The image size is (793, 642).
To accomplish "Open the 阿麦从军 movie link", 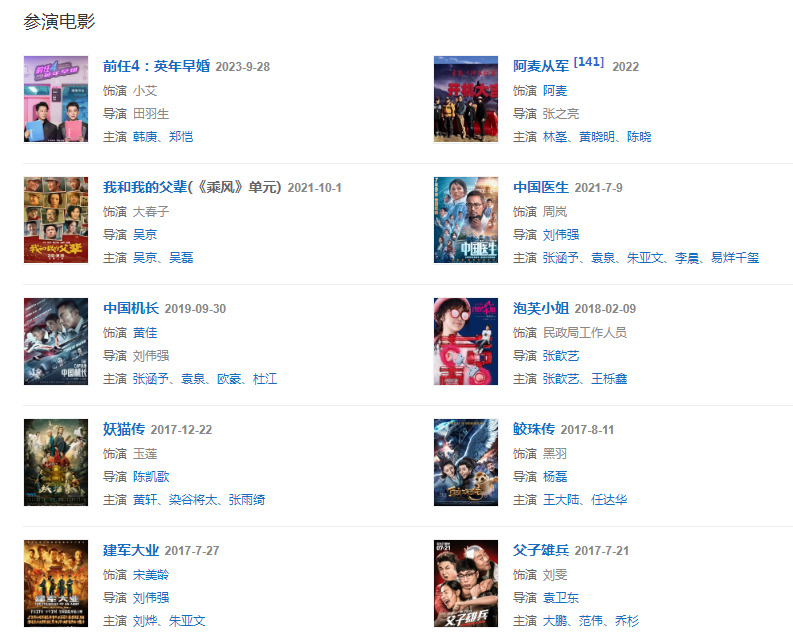I will 540,66.
